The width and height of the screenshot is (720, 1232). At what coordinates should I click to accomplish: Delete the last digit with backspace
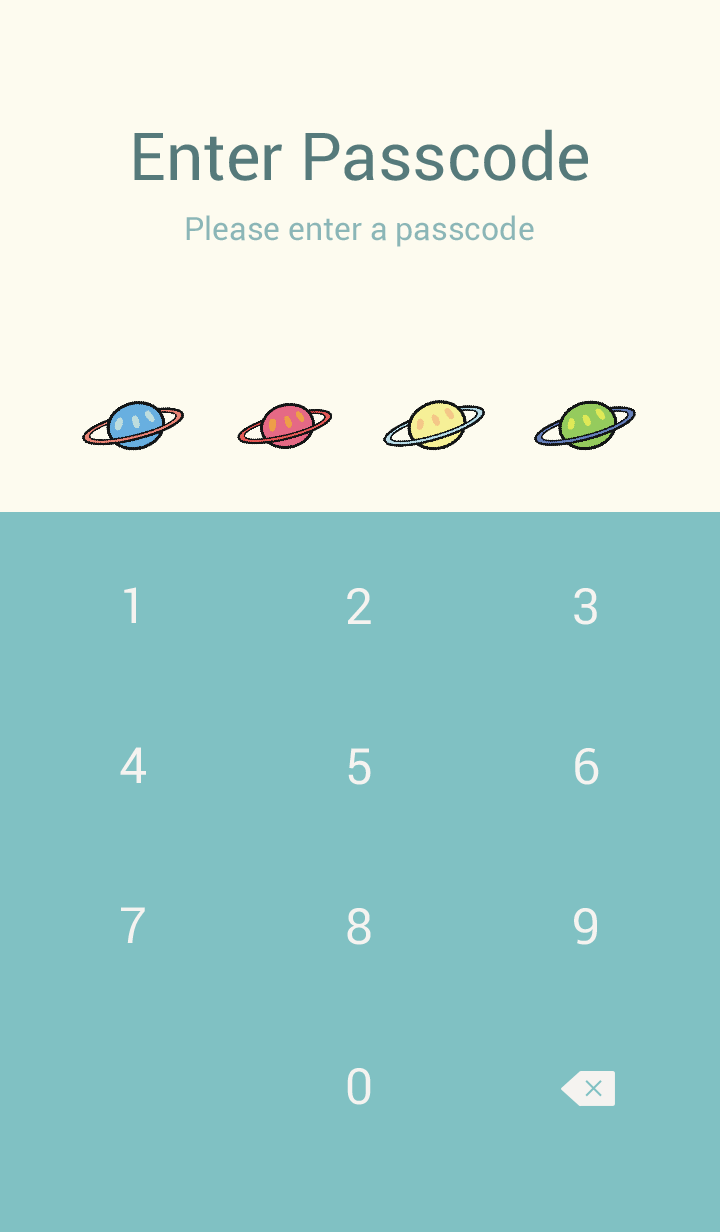(588, 1088)
